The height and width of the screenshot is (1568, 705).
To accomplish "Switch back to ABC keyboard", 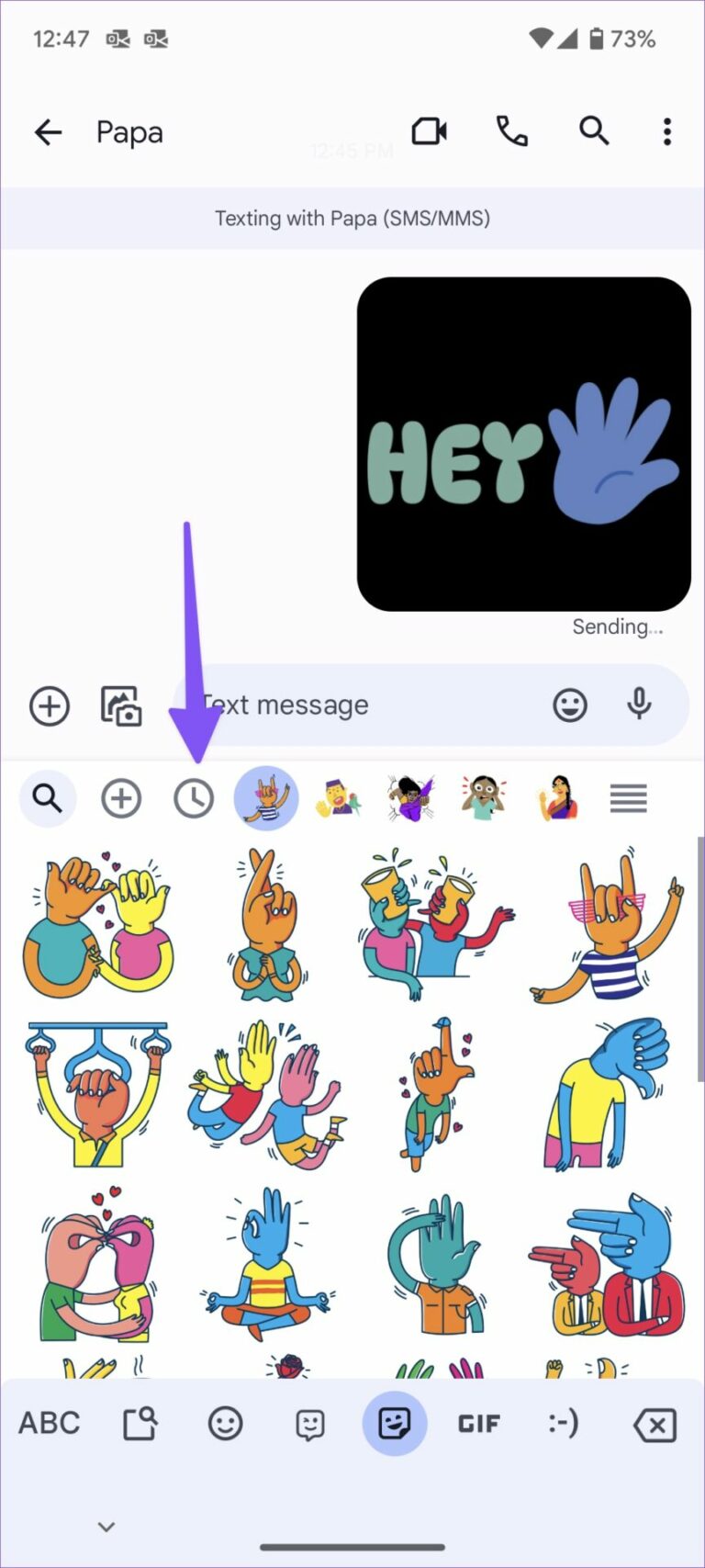I will [x=50, y=1424].
